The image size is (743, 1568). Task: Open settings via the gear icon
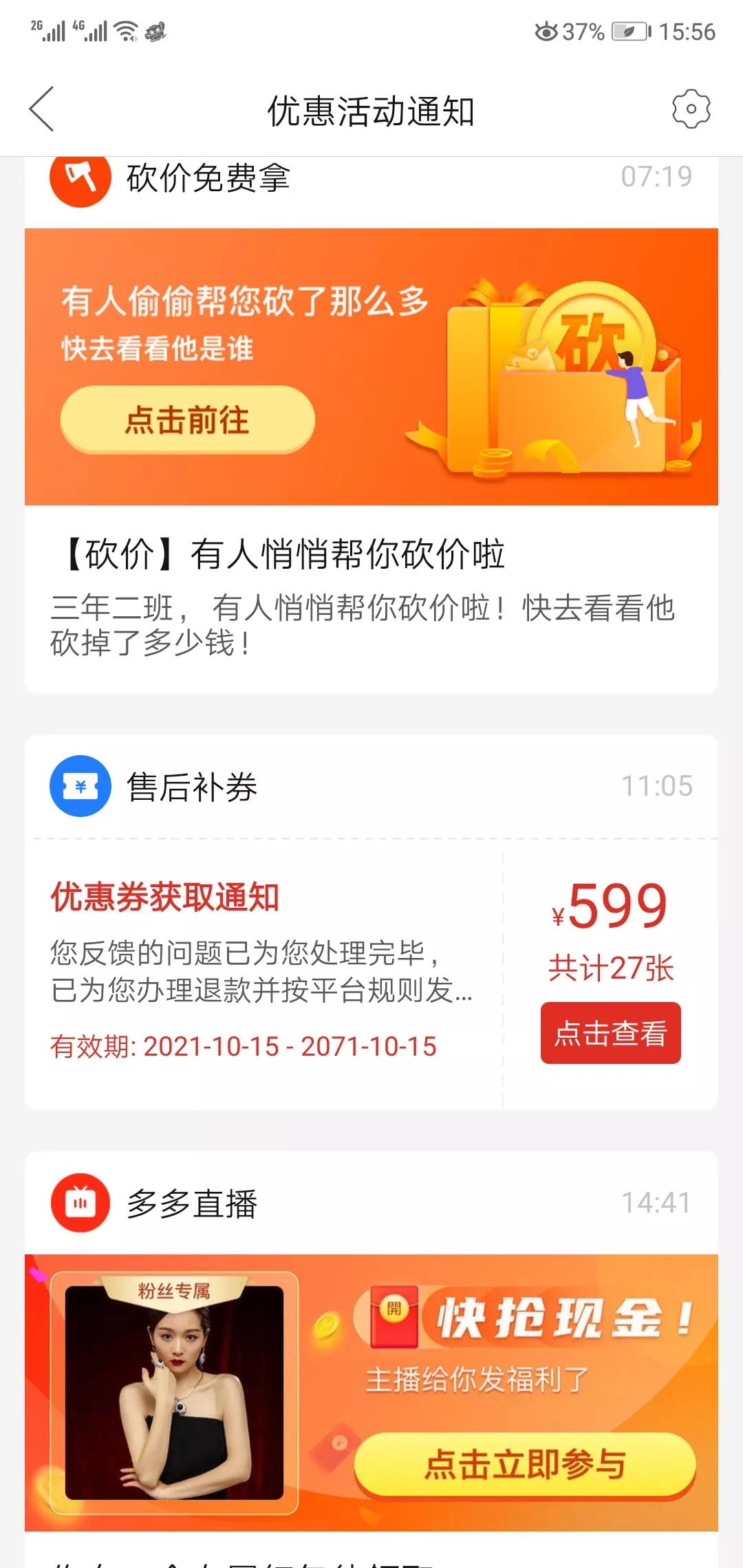coord(691,108)
